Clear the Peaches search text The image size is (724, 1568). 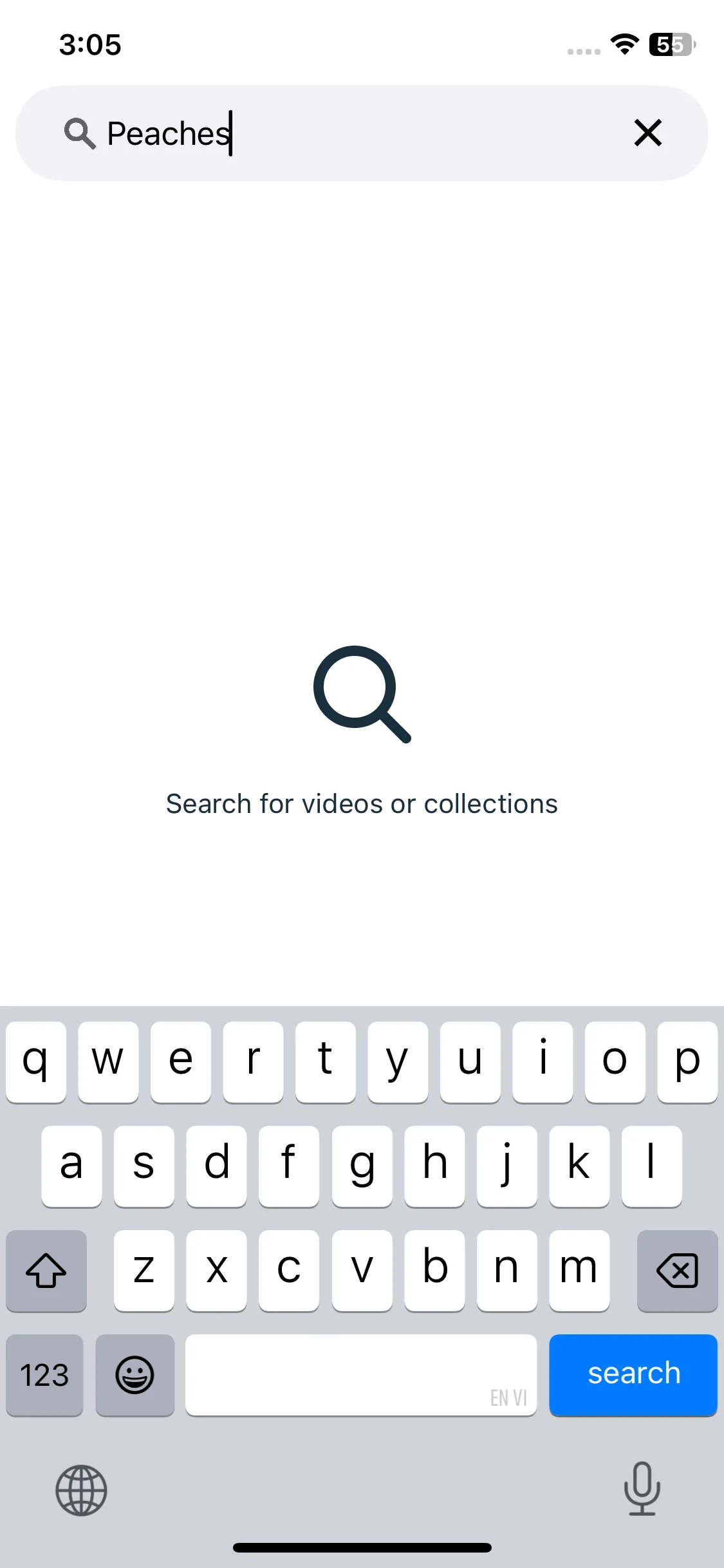coord(647,133)
